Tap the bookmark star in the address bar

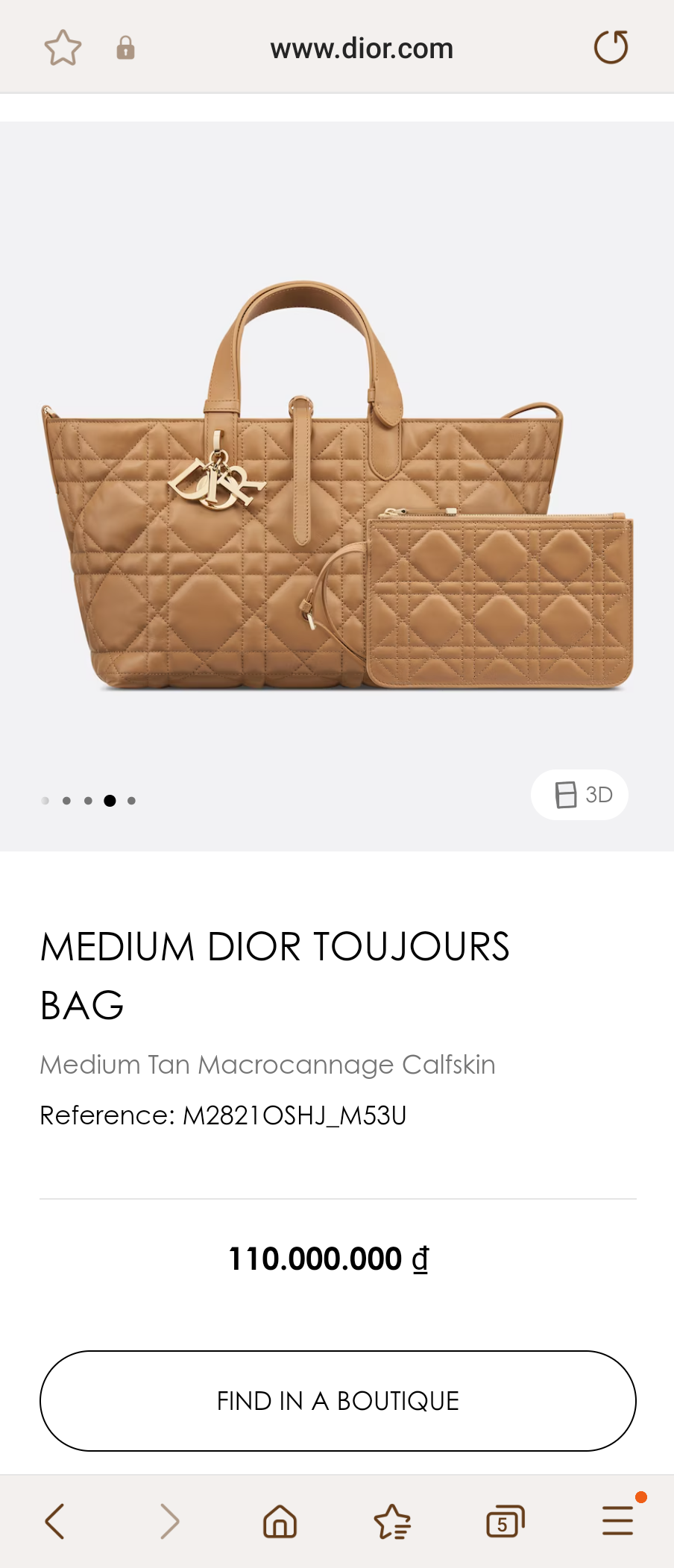pos(63,46)
